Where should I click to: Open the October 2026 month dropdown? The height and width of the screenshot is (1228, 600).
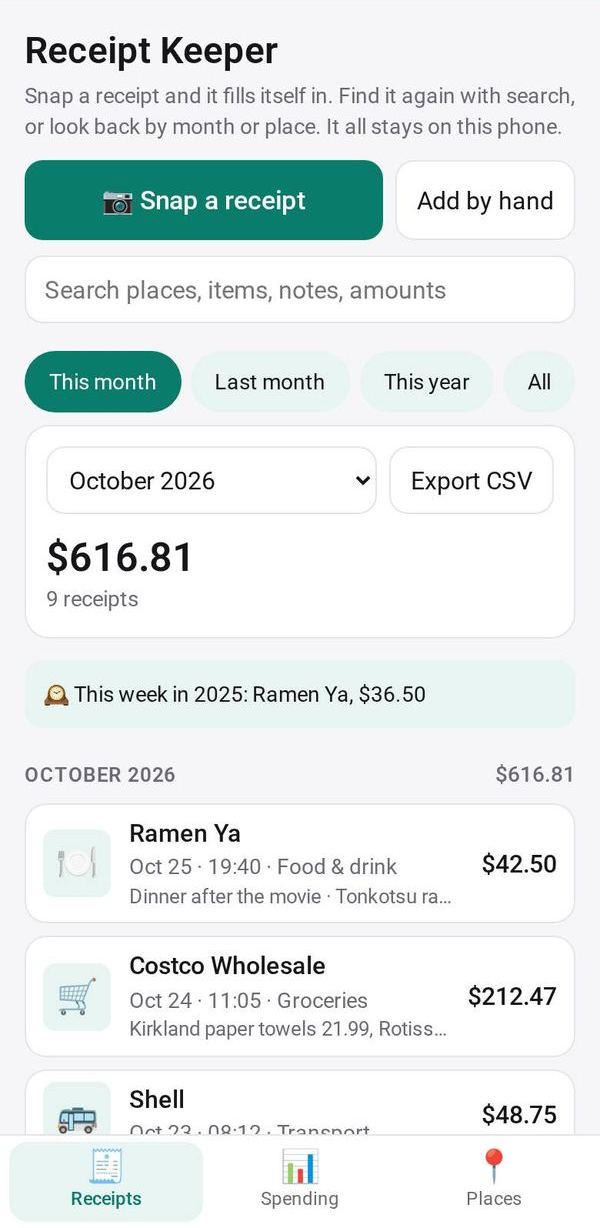(x=211, y=480)
